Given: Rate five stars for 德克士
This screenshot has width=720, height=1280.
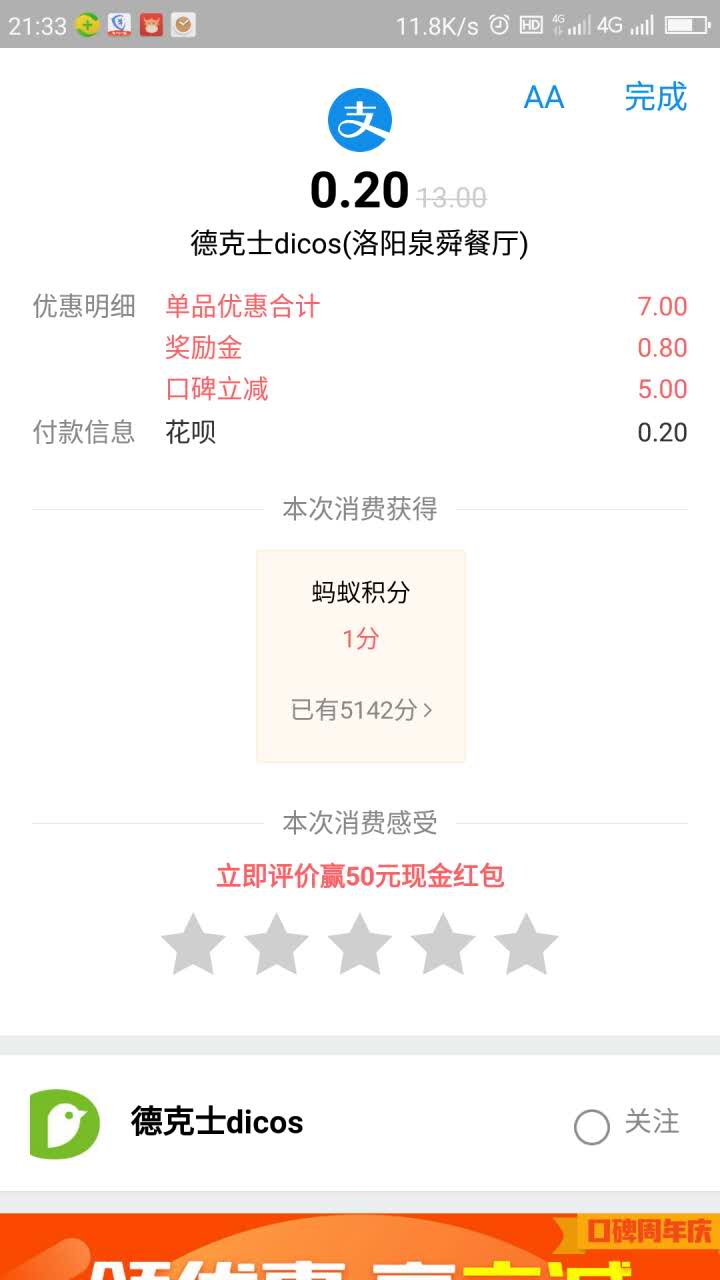Looking at the screenshot, I should coord(525,944).
